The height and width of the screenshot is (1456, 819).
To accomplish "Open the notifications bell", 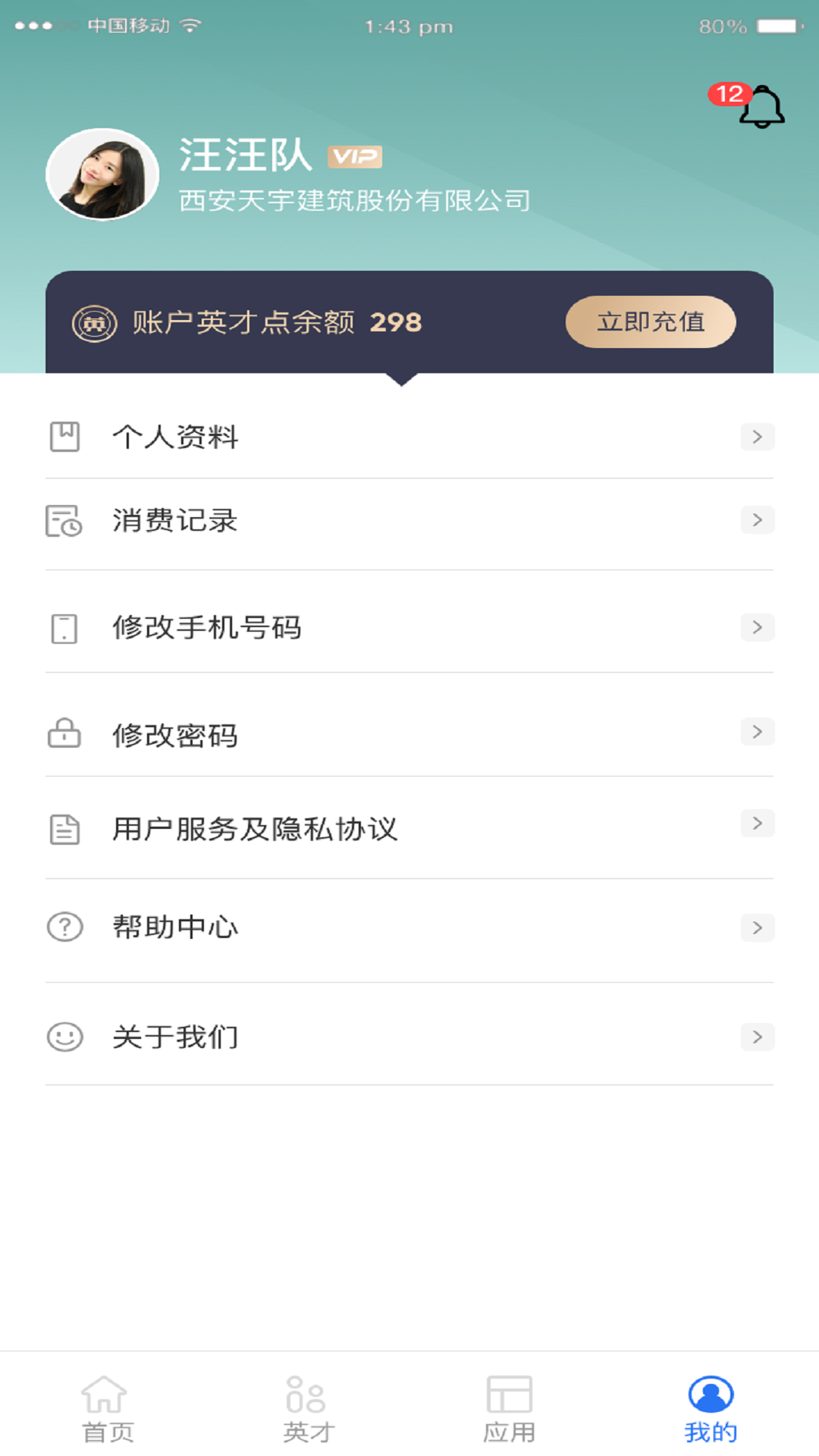I will [x=761, y=107].
